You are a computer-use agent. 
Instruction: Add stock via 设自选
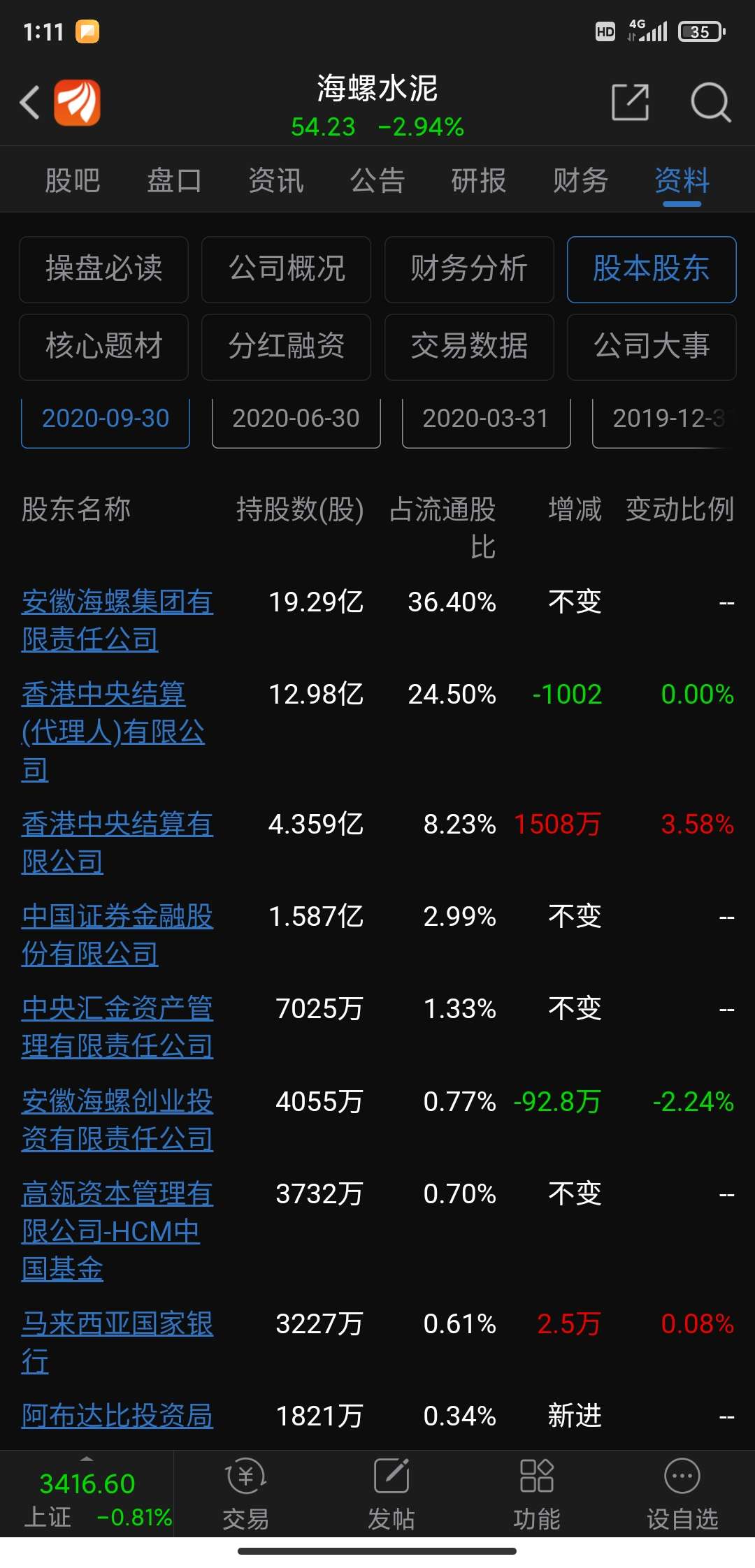point(682,1494)
